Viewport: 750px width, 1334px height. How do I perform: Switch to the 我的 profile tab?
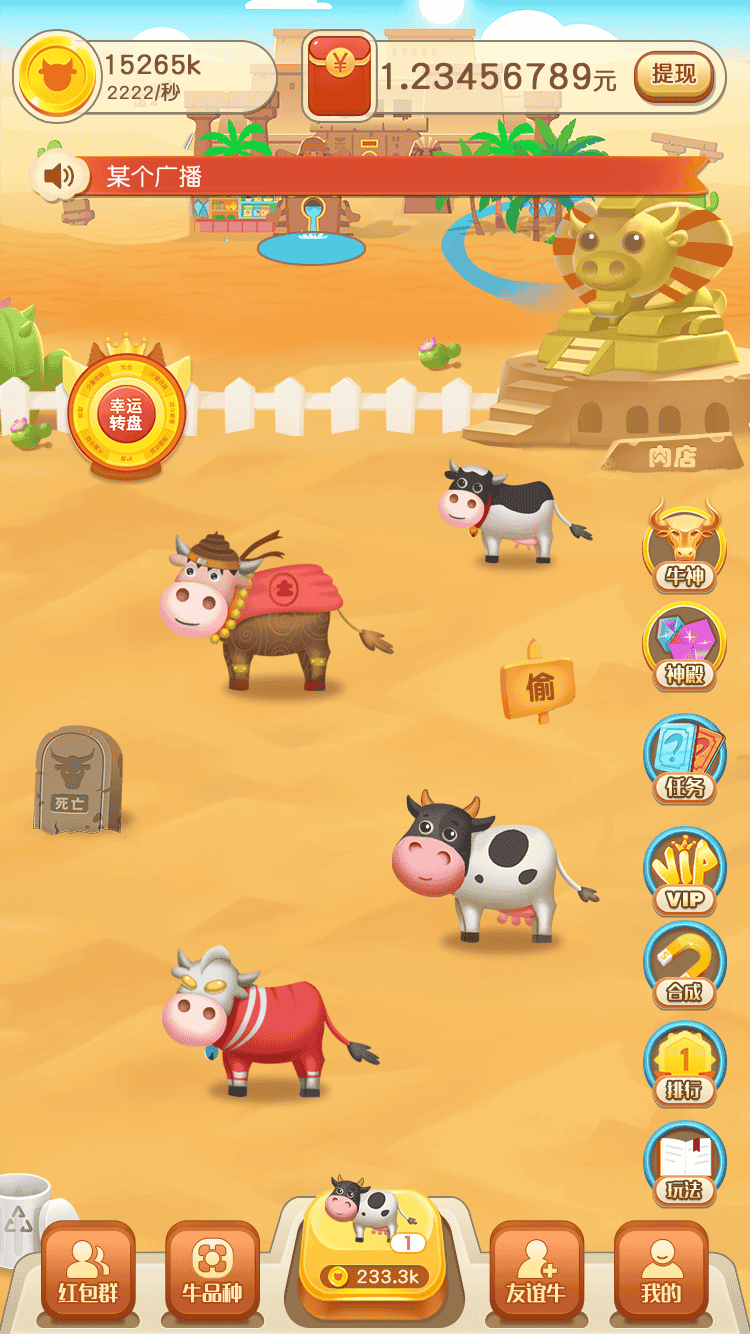click(x=661, y=1268)
